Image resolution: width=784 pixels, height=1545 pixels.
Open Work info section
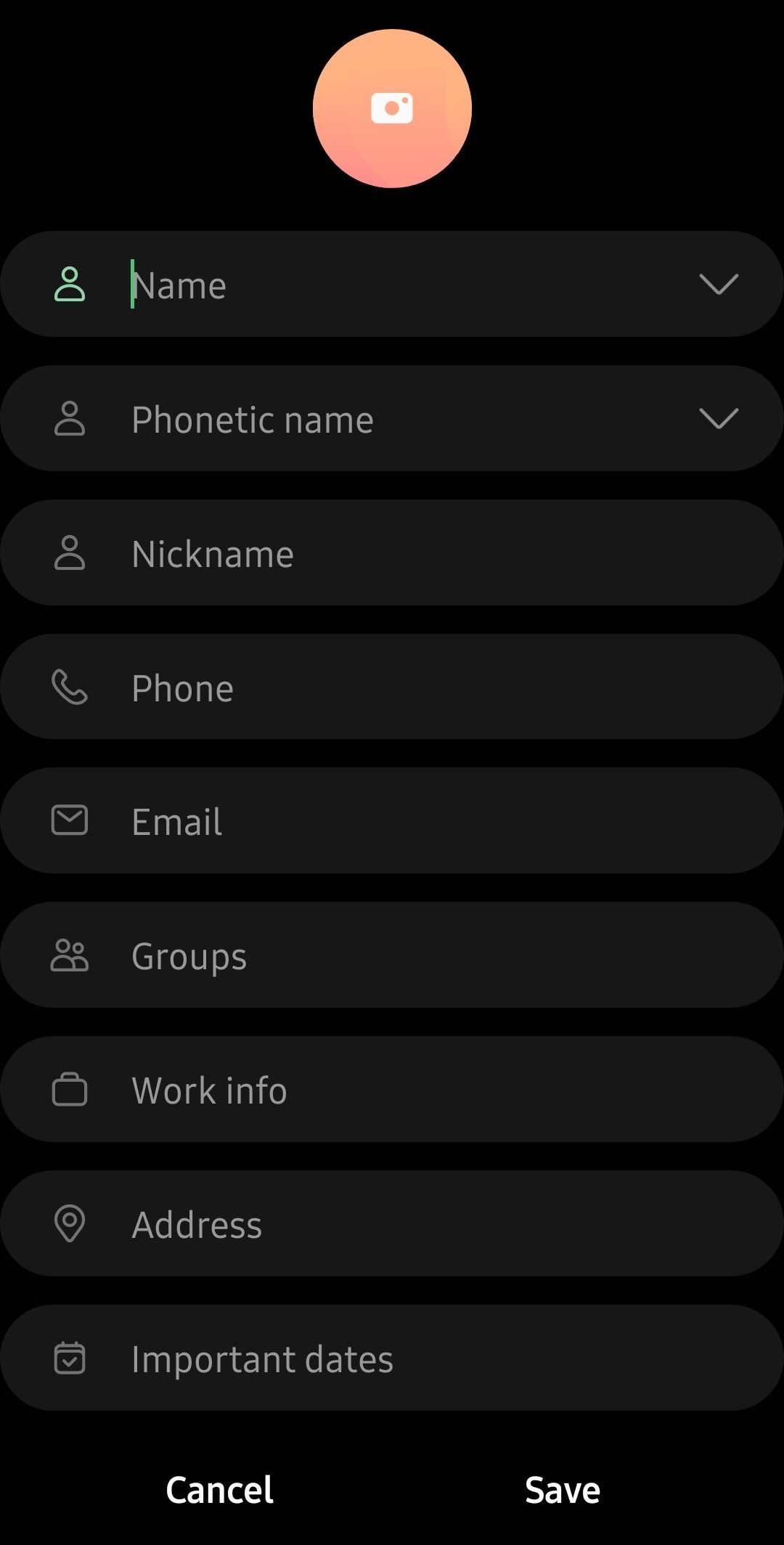tap(392, 1089)
